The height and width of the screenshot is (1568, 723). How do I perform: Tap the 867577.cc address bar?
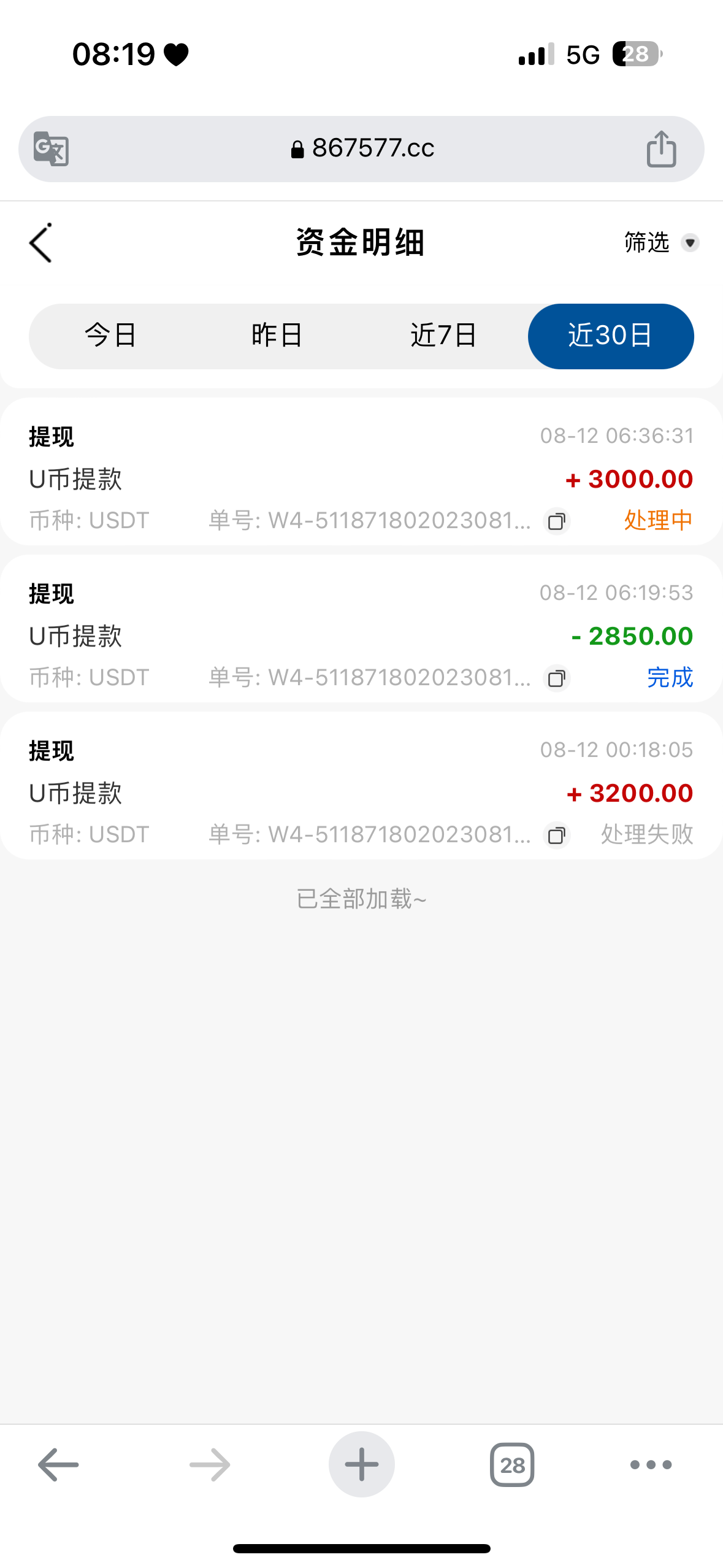pyautogui.click(x=362, y=149)
